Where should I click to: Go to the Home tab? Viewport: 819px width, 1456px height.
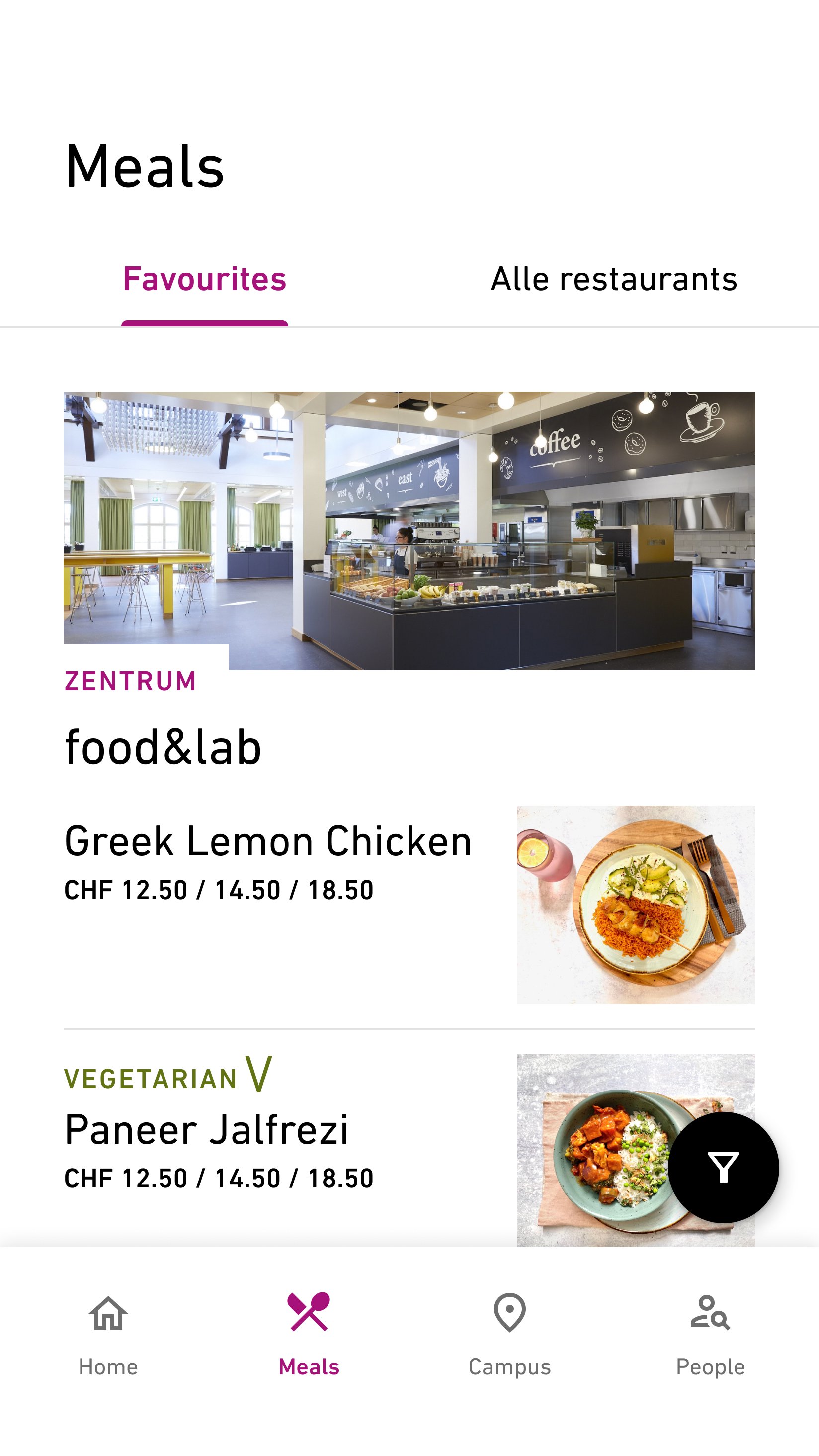tap(108, 1334)
